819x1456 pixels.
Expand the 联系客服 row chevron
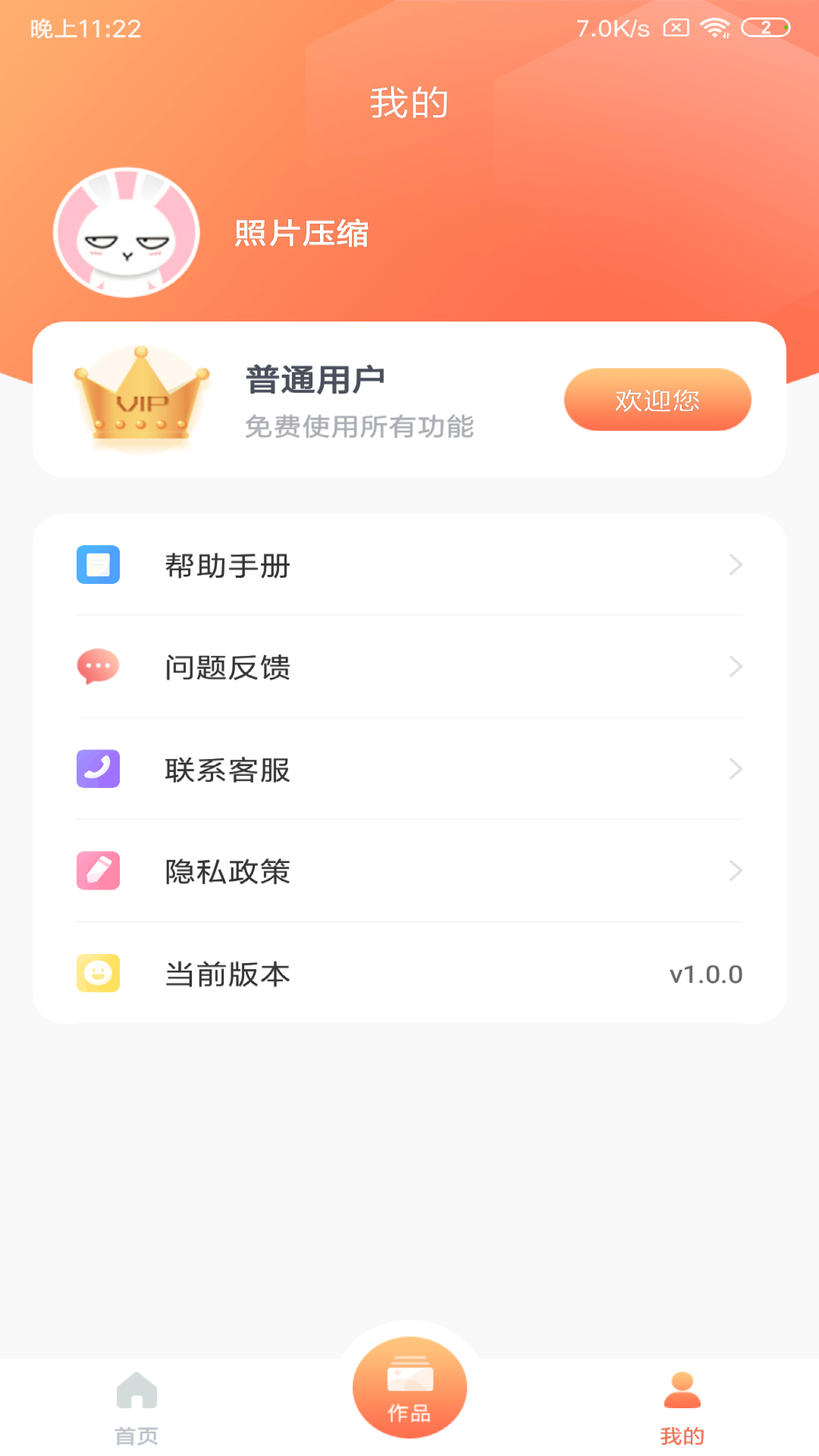(734, 769)
